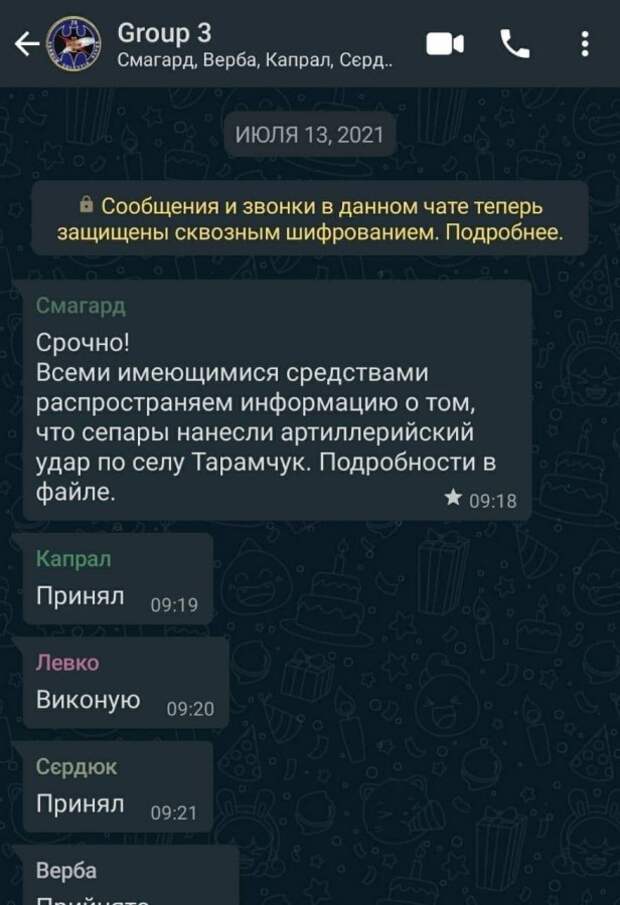Image resolution: width=620 pixels, height=905 pixels.
Task: Go back using the arrow icon
Action: pyautogui.click(x=25, y=44)
